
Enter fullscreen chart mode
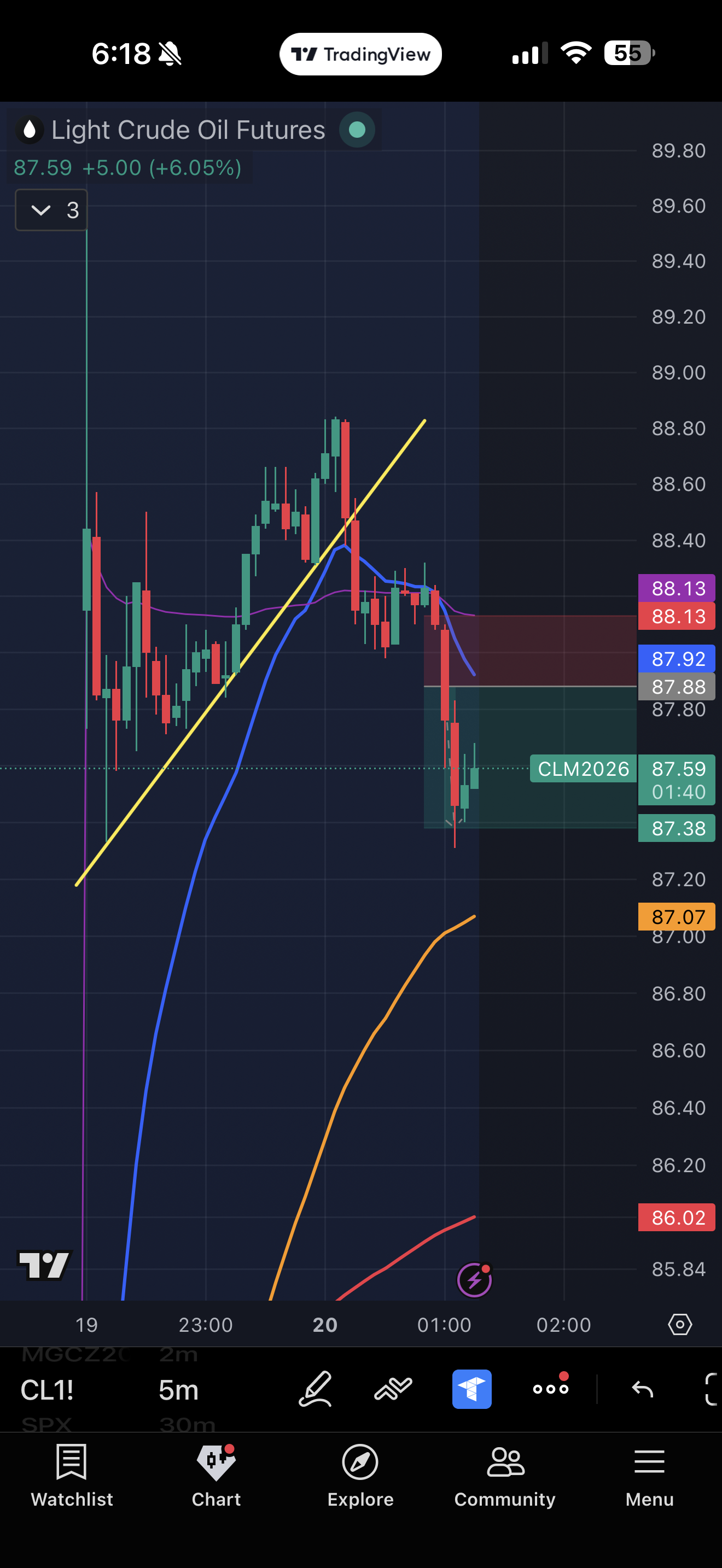(711, 1389)
